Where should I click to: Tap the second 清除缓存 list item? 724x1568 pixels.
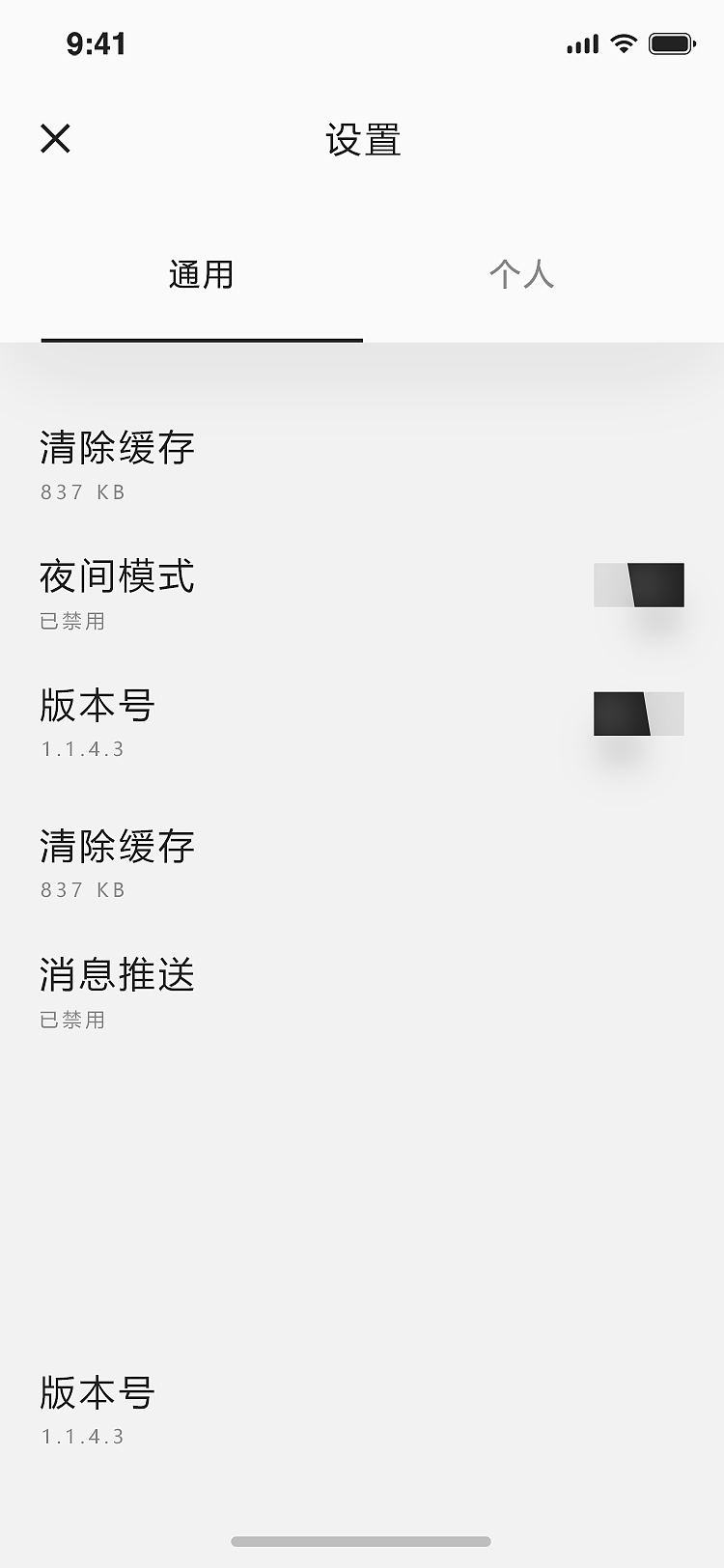(x=116, y=845)
